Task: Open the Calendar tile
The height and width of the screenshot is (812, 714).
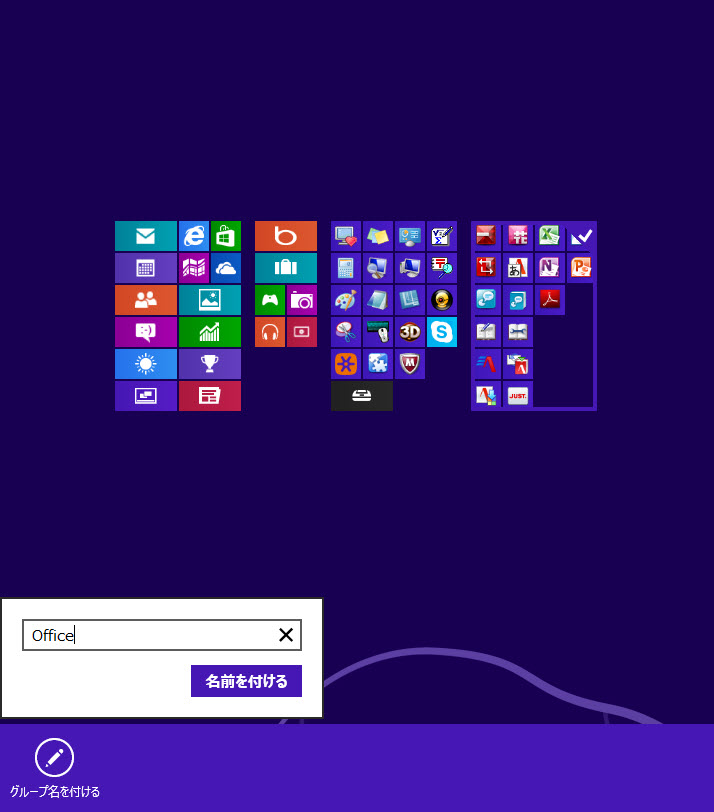Action: point(146,268)
